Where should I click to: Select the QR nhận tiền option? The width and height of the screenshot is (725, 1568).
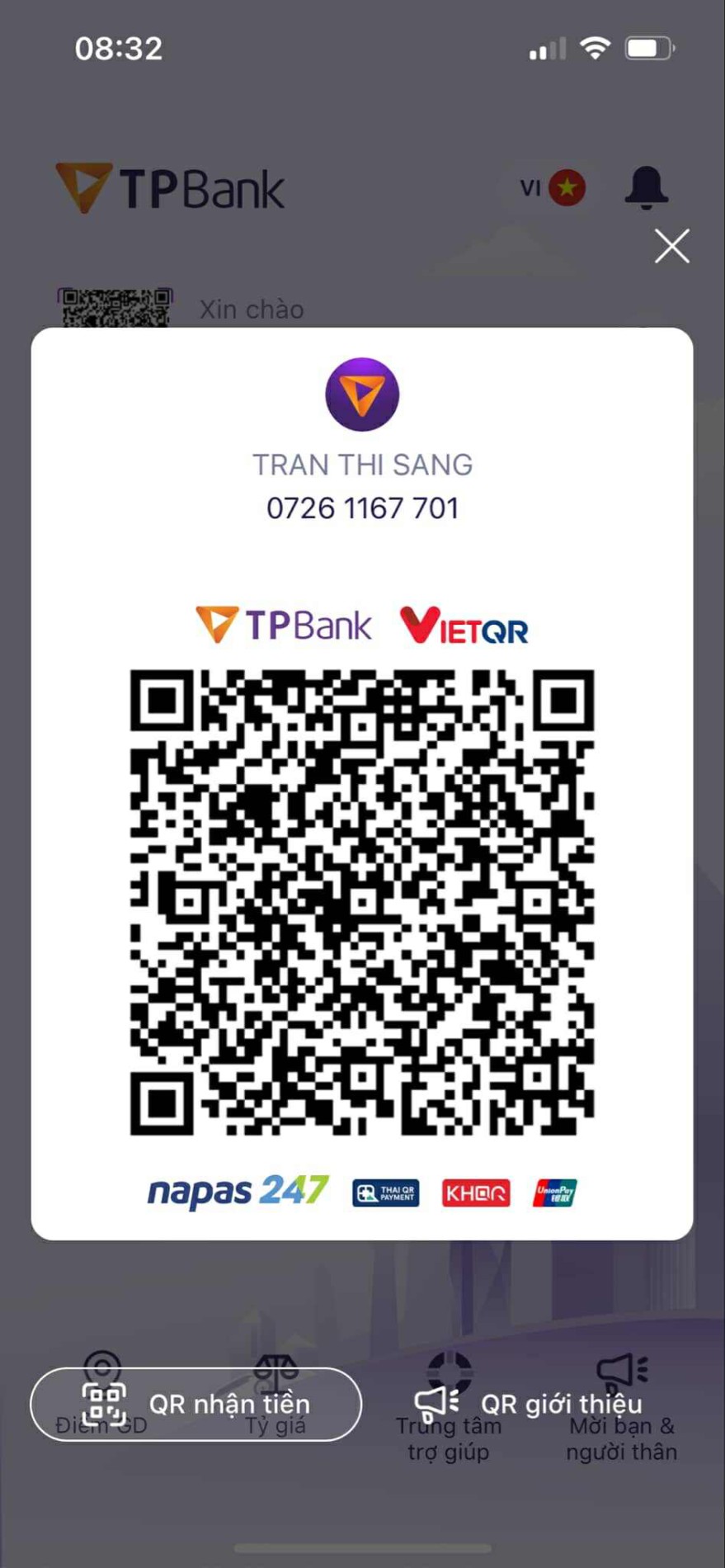click(196, 1404)
